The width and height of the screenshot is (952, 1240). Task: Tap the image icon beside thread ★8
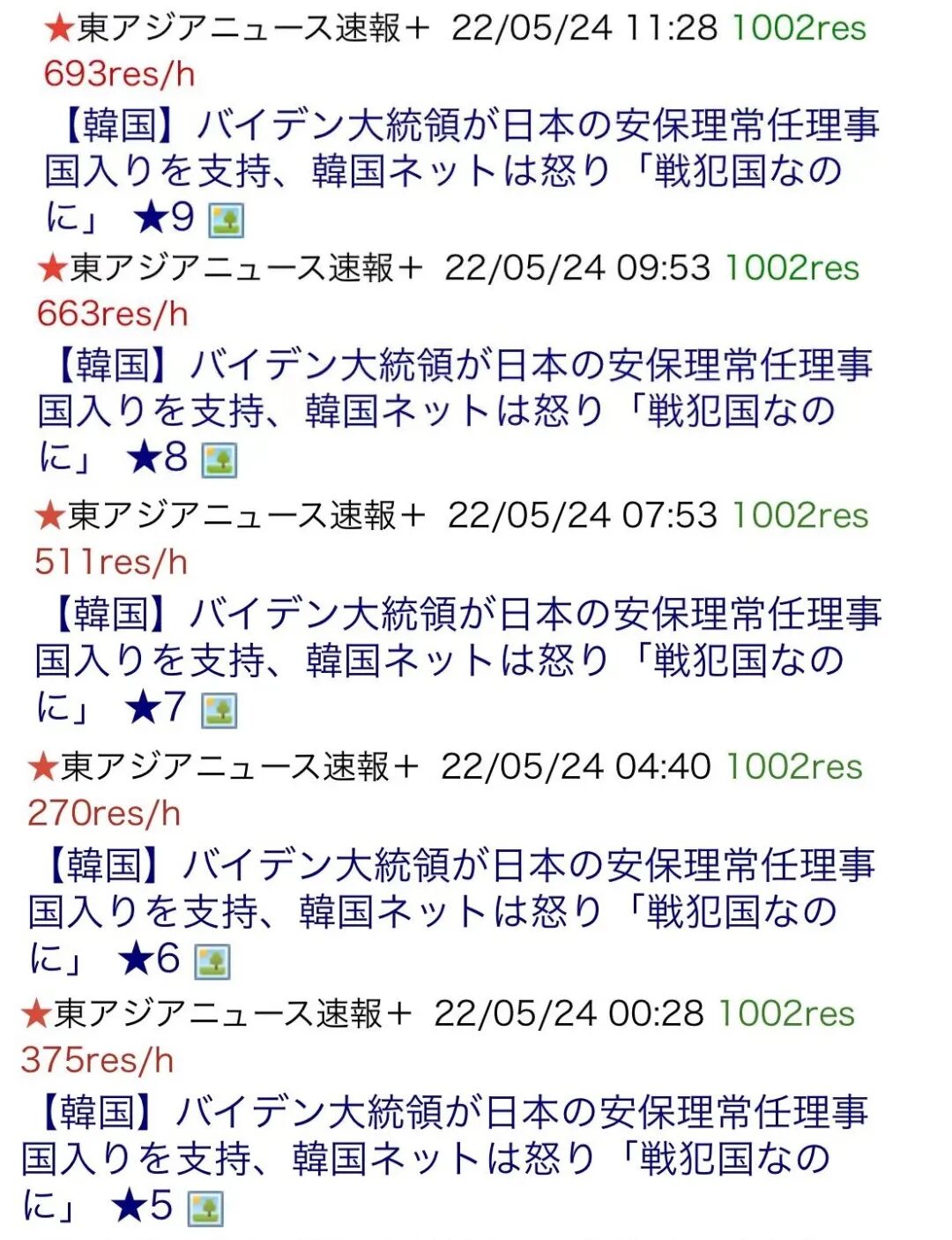point(219,460)
